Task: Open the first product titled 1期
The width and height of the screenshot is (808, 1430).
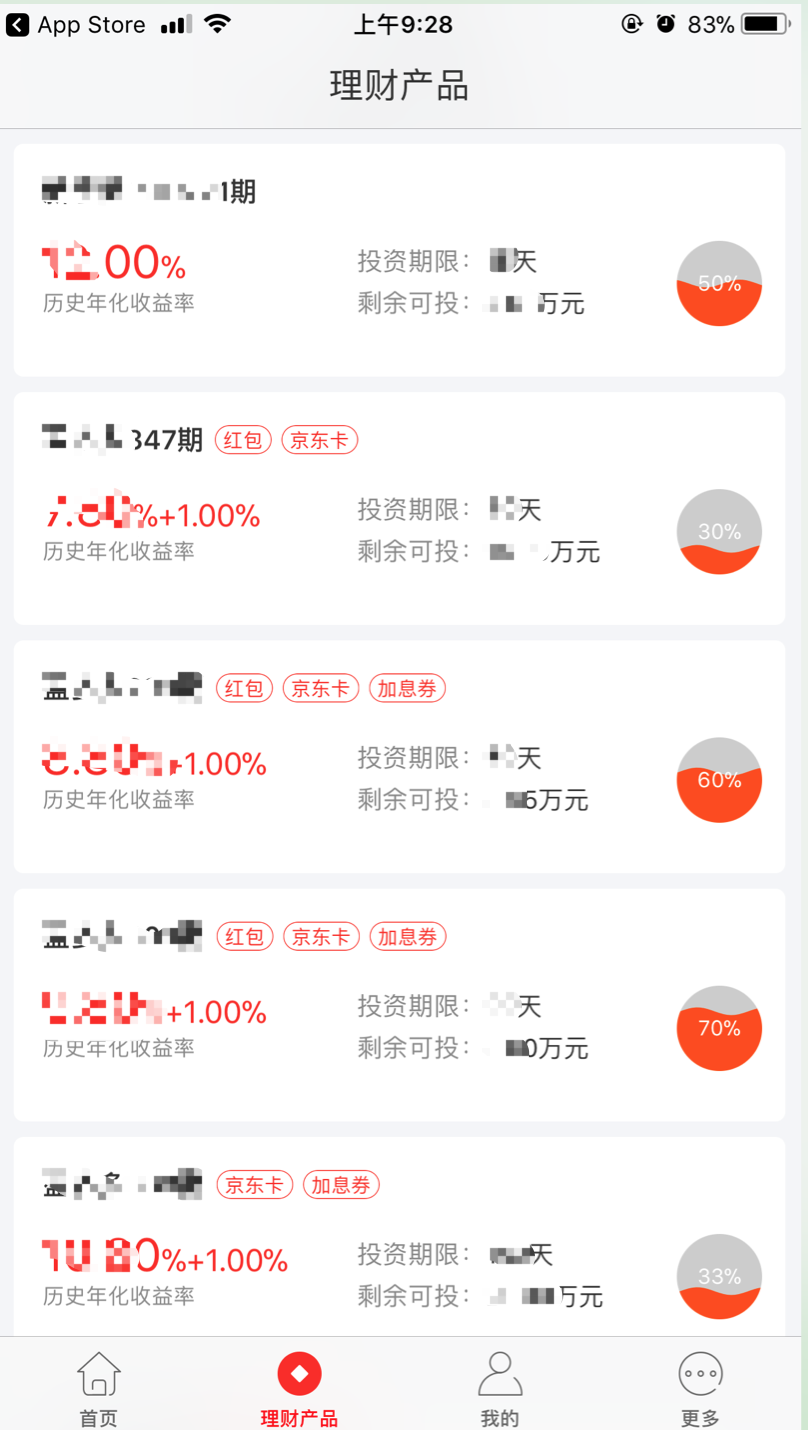Action: click(x=152, y=190)
